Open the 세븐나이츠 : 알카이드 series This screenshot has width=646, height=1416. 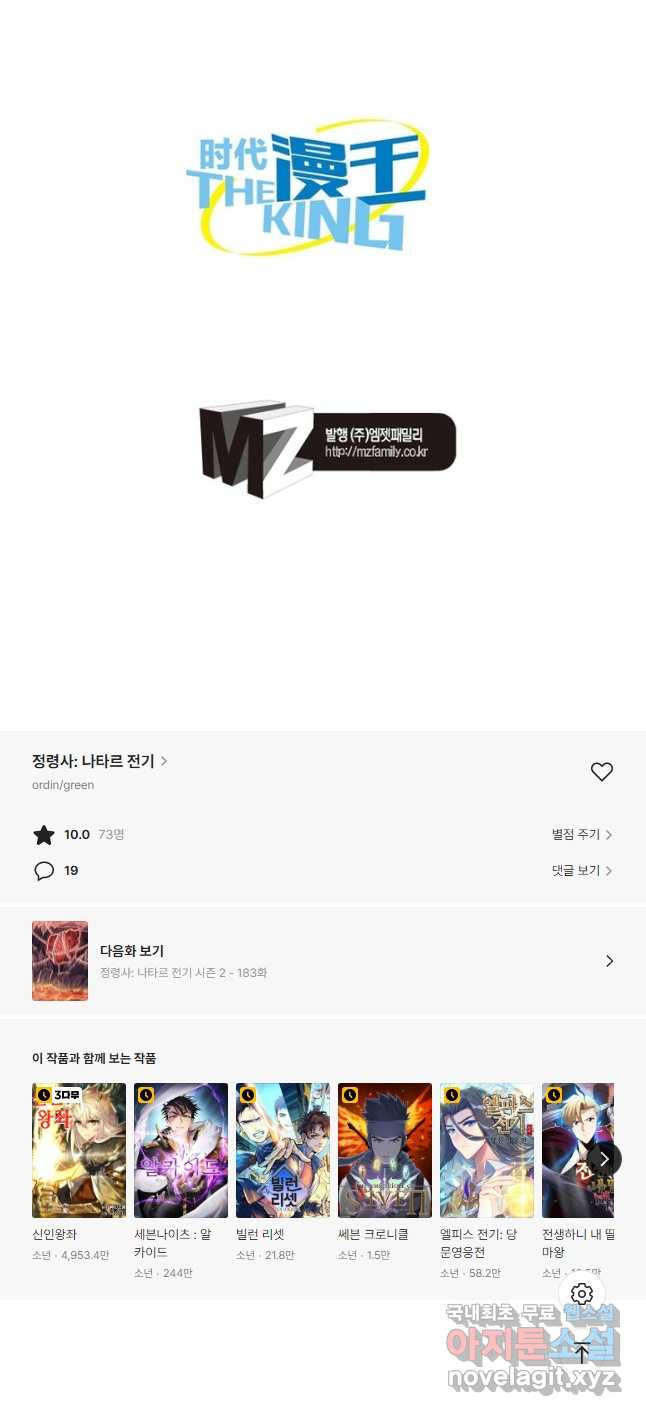181,1150
